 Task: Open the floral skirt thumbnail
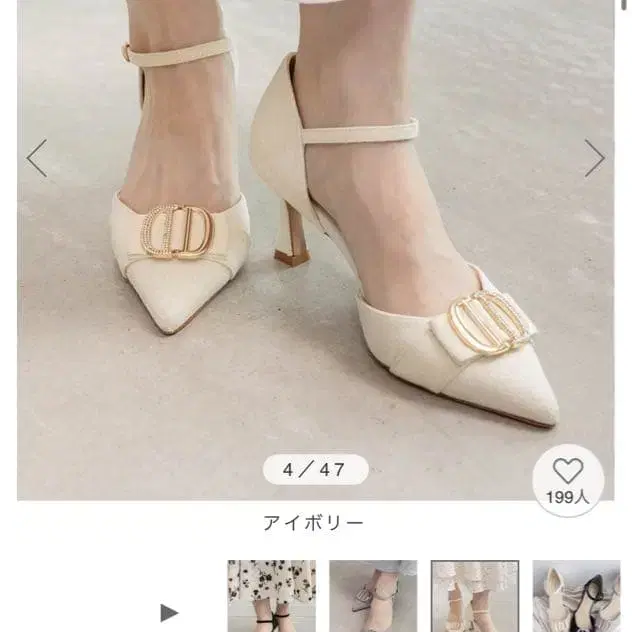click(x=272, y=596)
